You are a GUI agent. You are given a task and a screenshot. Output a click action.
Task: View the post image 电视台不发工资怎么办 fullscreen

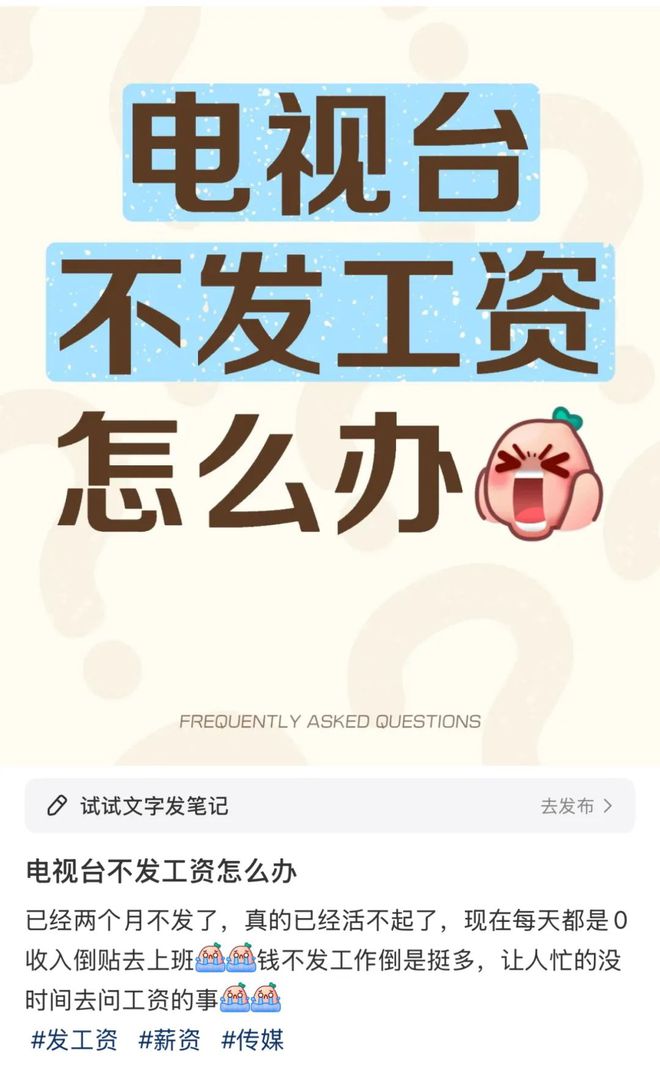point(330,380)
